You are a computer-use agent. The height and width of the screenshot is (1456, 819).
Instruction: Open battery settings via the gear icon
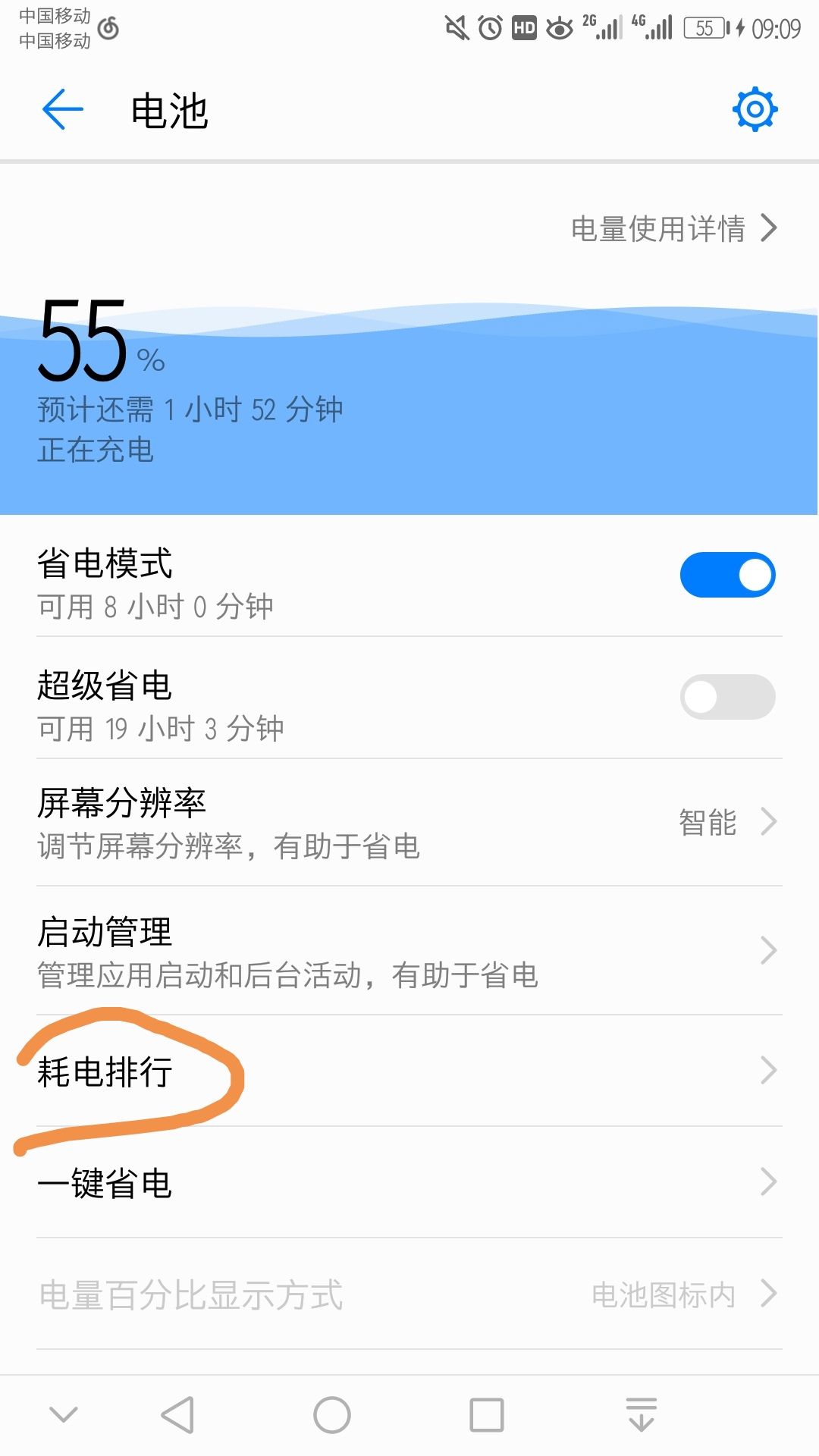pos(755,108)
